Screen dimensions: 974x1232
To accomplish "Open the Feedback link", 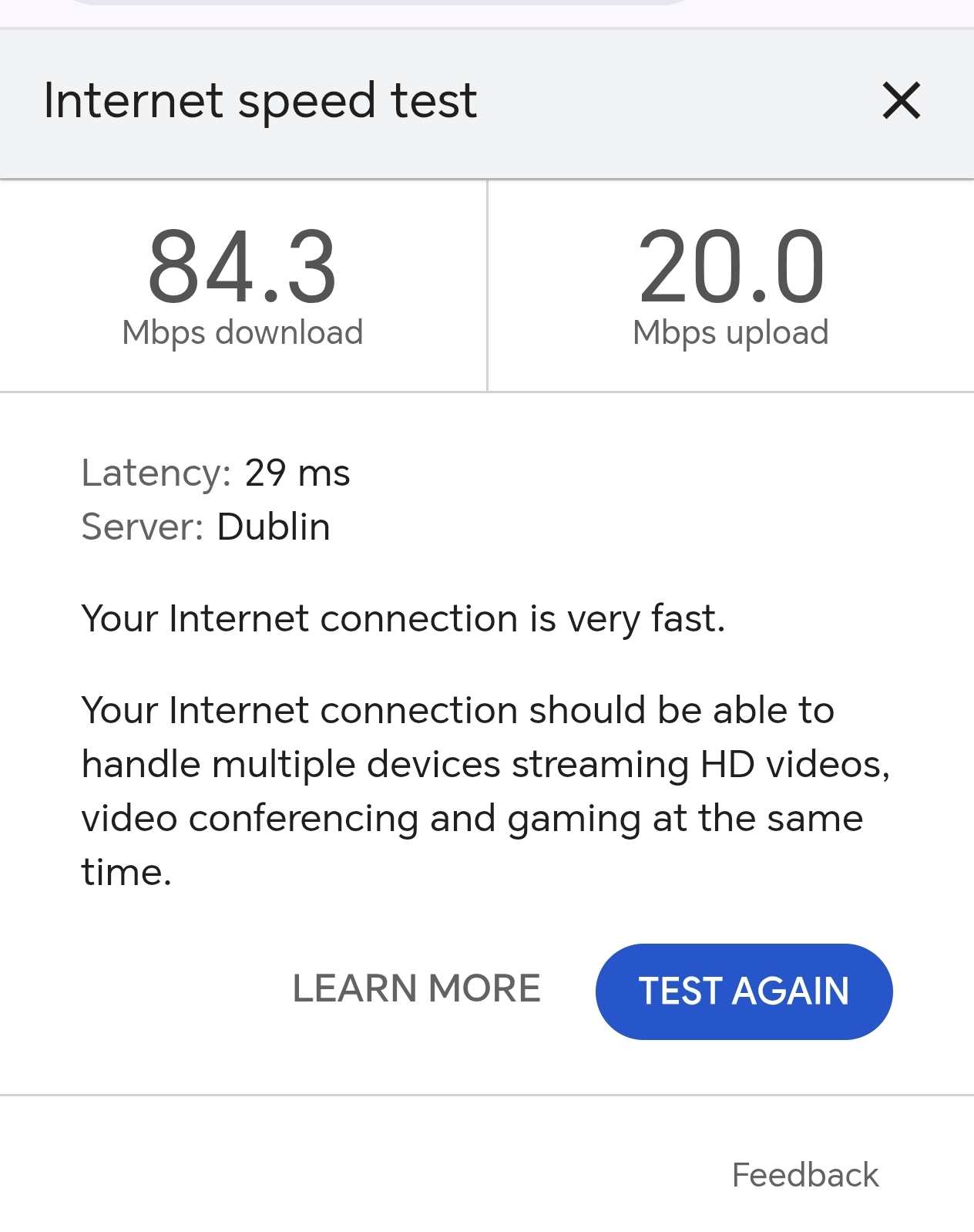I will 804,1175.
